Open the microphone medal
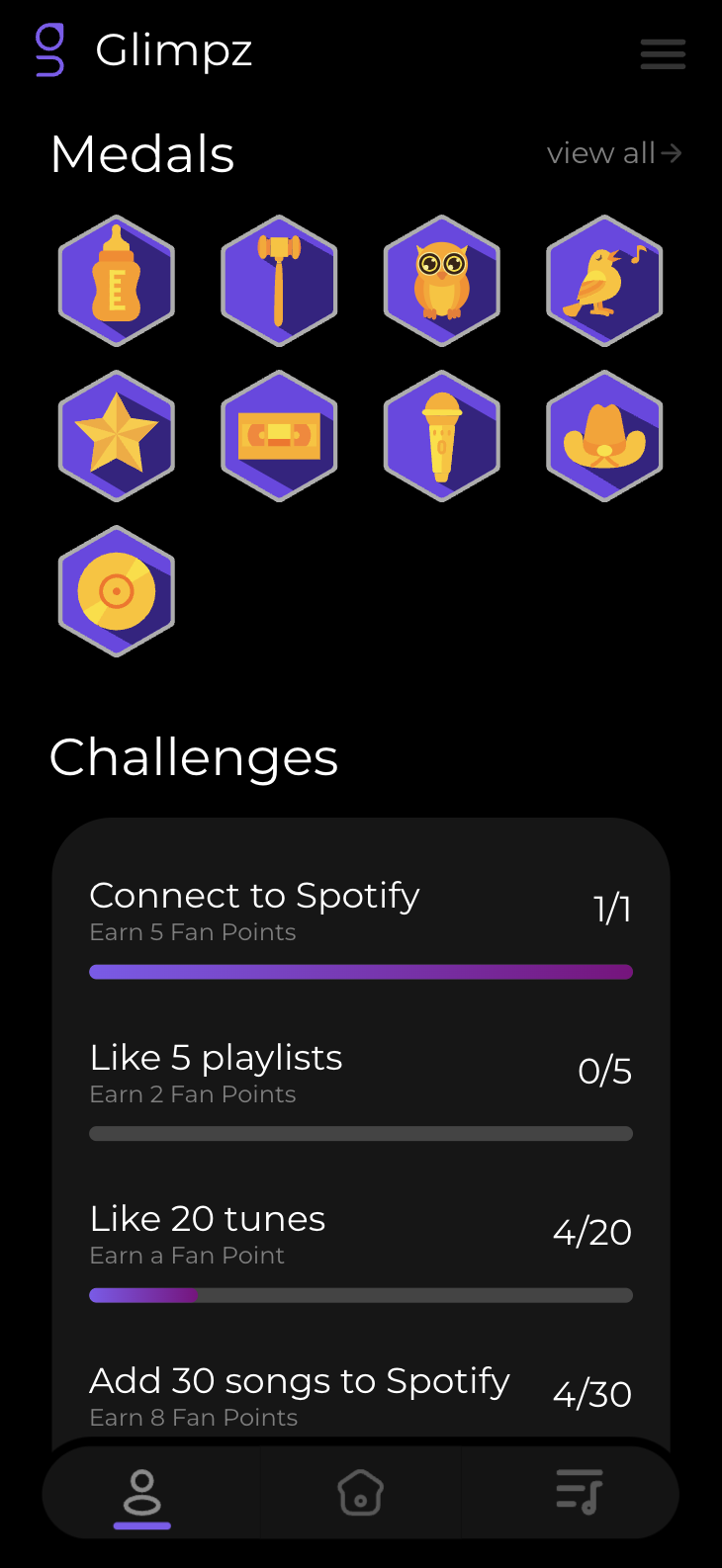Image resolution: width=722 pixels, height=1568 pixels. [441, 436]
